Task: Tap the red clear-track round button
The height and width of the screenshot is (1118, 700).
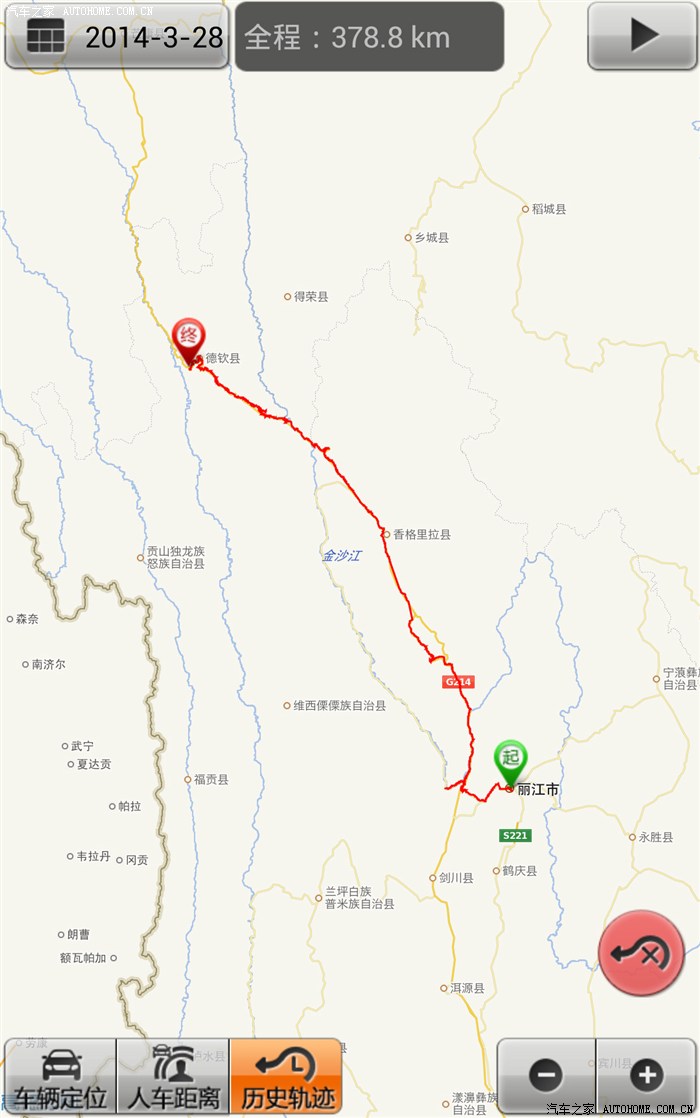Action: point(641,953)
